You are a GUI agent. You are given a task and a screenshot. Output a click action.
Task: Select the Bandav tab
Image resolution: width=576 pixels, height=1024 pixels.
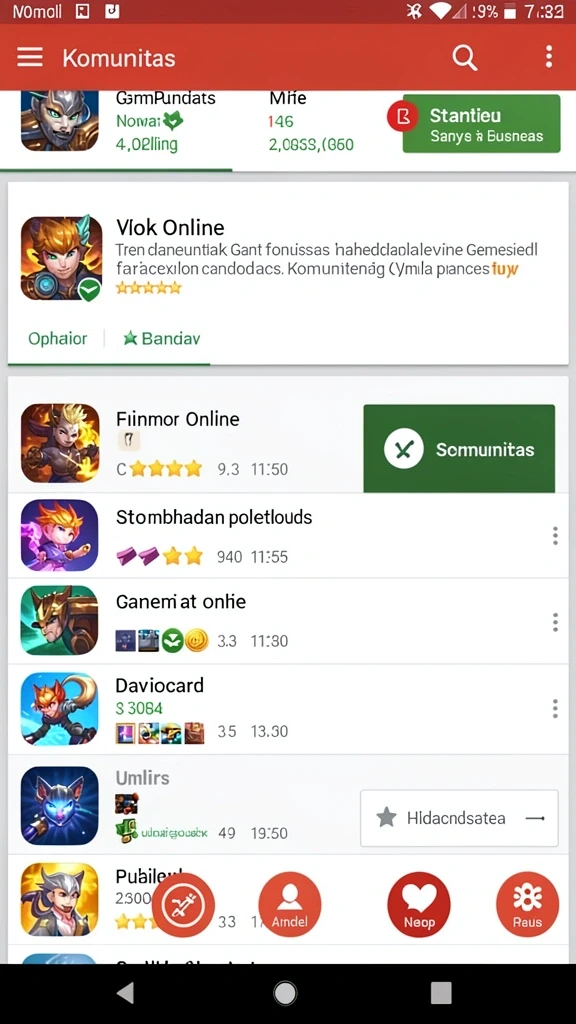(x=162, y=338)
